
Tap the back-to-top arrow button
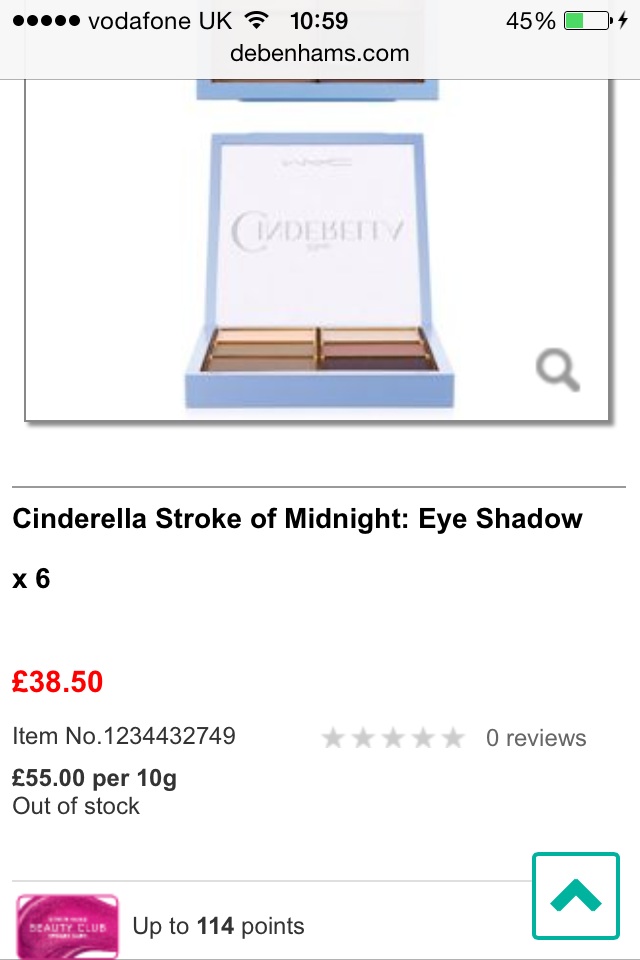[x=575, y=896]
